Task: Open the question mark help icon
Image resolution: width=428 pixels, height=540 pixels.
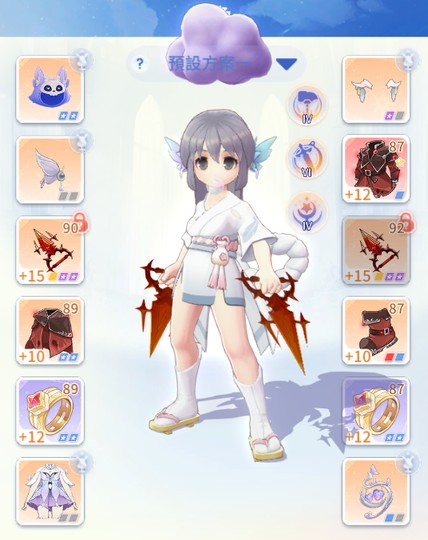Action: [x=139, y=64]
